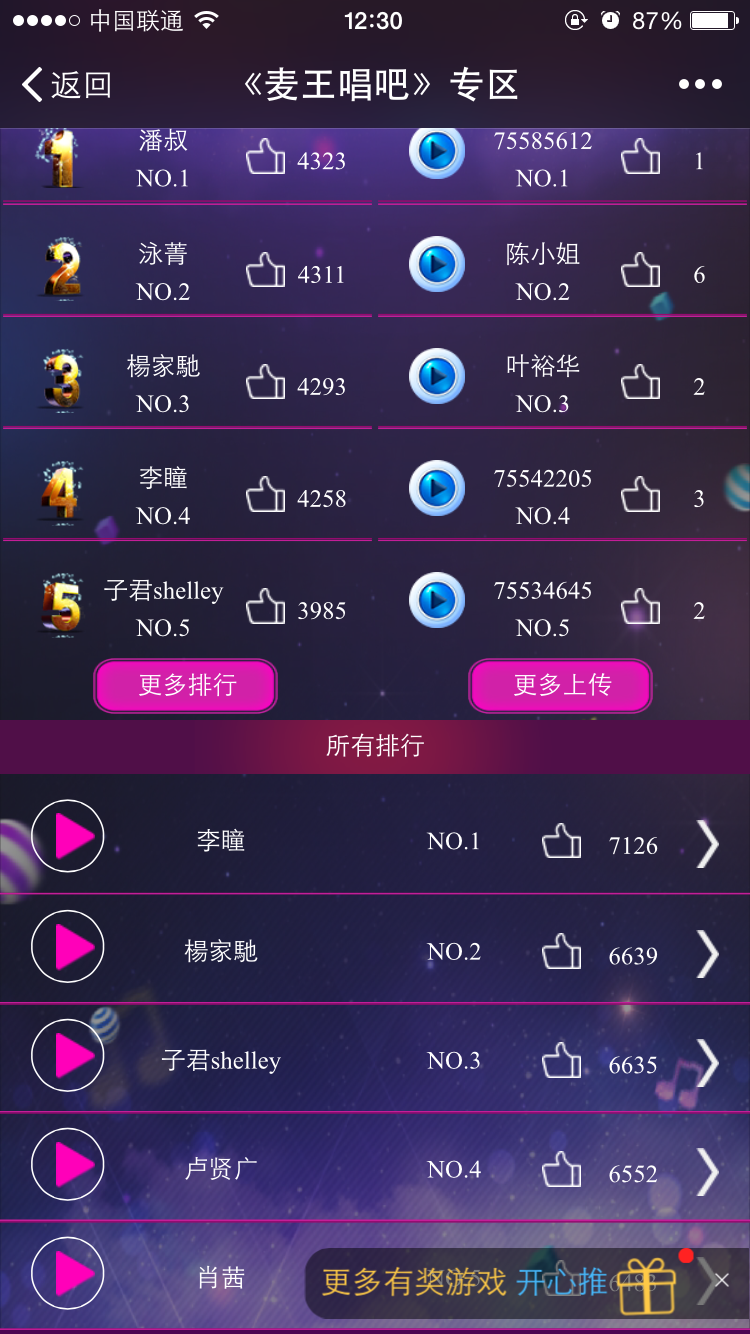Play 叶裕华's uploaded recording

[437, 376]
